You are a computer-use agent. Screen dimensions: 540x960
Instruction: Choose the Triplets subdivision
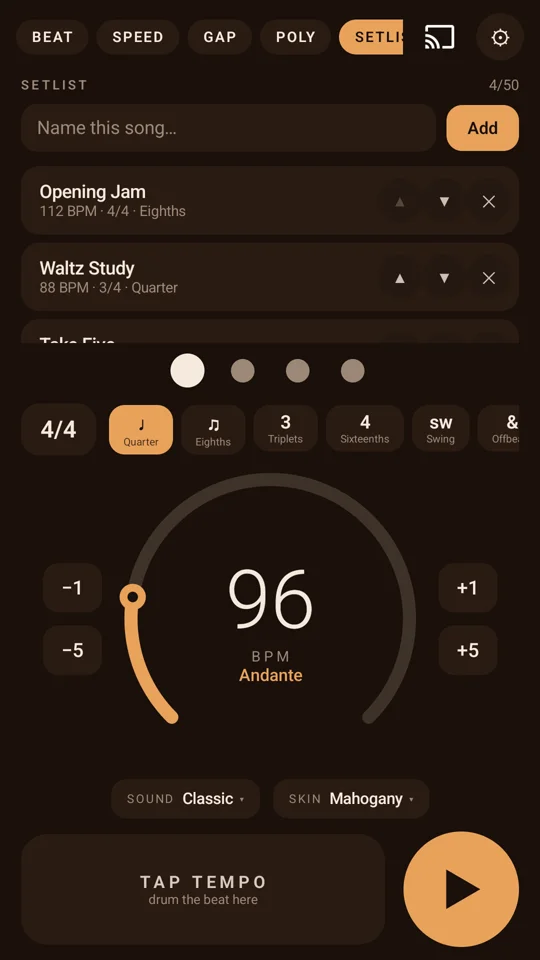285,429
